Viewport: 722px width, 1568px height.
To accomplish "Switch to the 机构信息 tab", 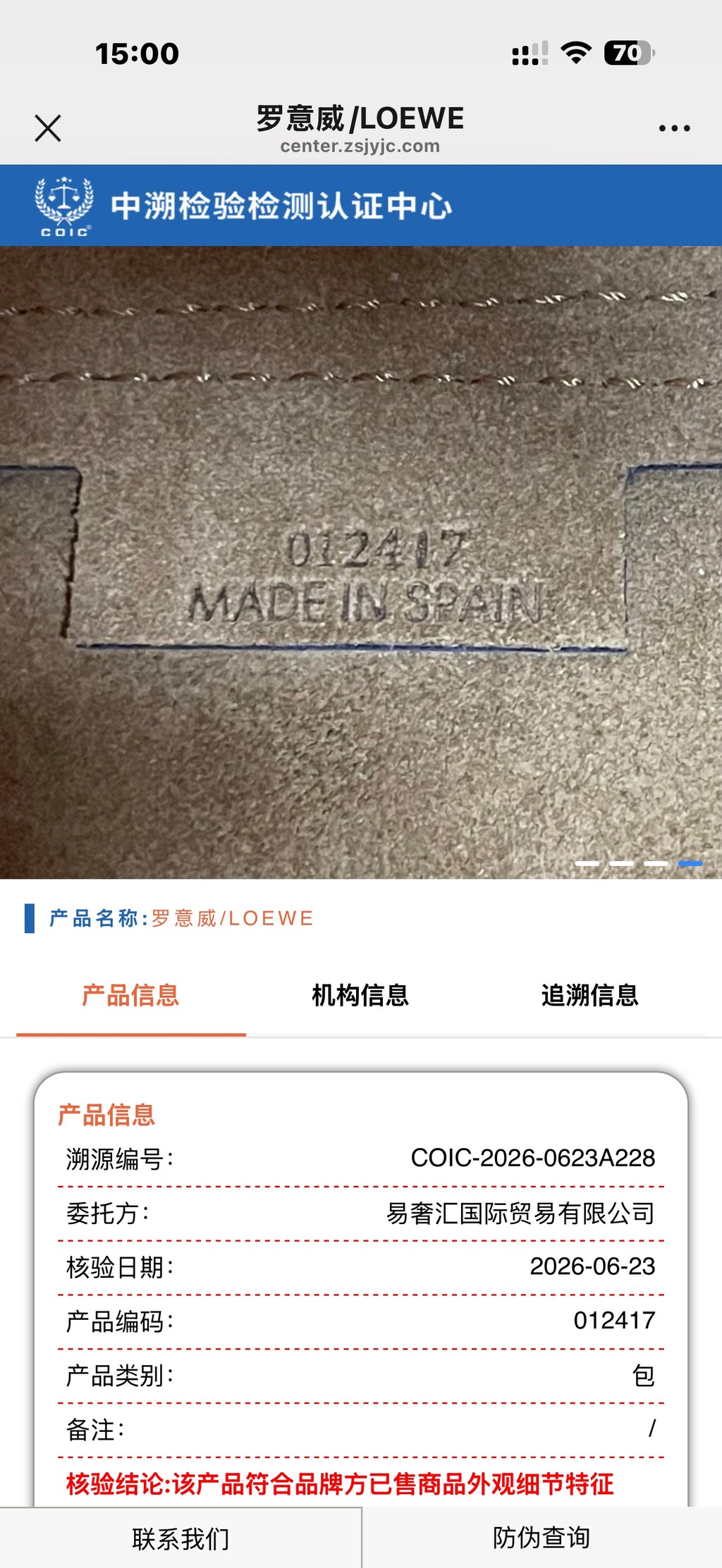I will click(360, 995).
